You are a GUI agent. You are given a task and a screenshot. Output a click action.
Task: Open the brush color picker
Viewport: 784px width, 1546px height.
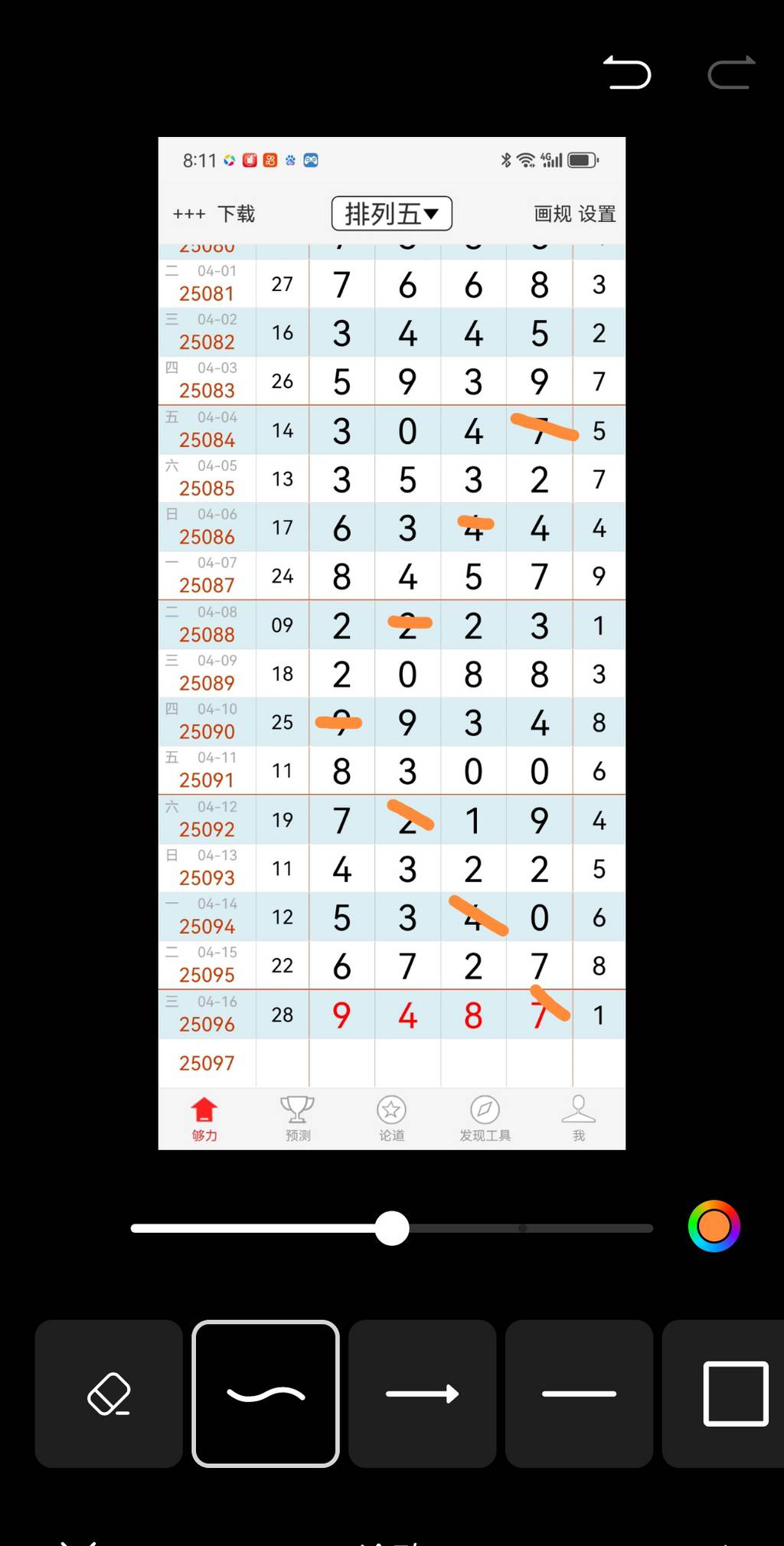tap(714, 1226)
